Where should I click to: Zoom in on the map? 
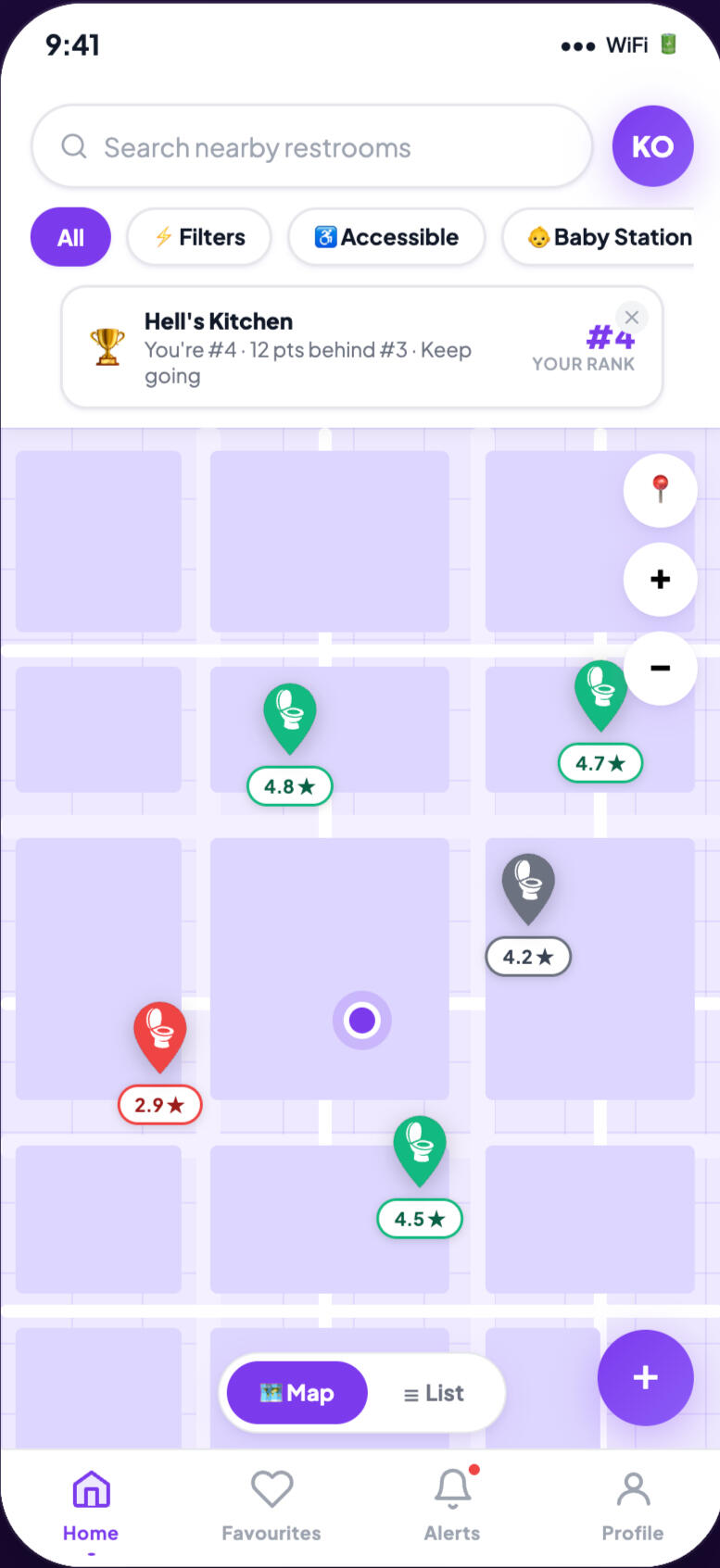(660, 579)
